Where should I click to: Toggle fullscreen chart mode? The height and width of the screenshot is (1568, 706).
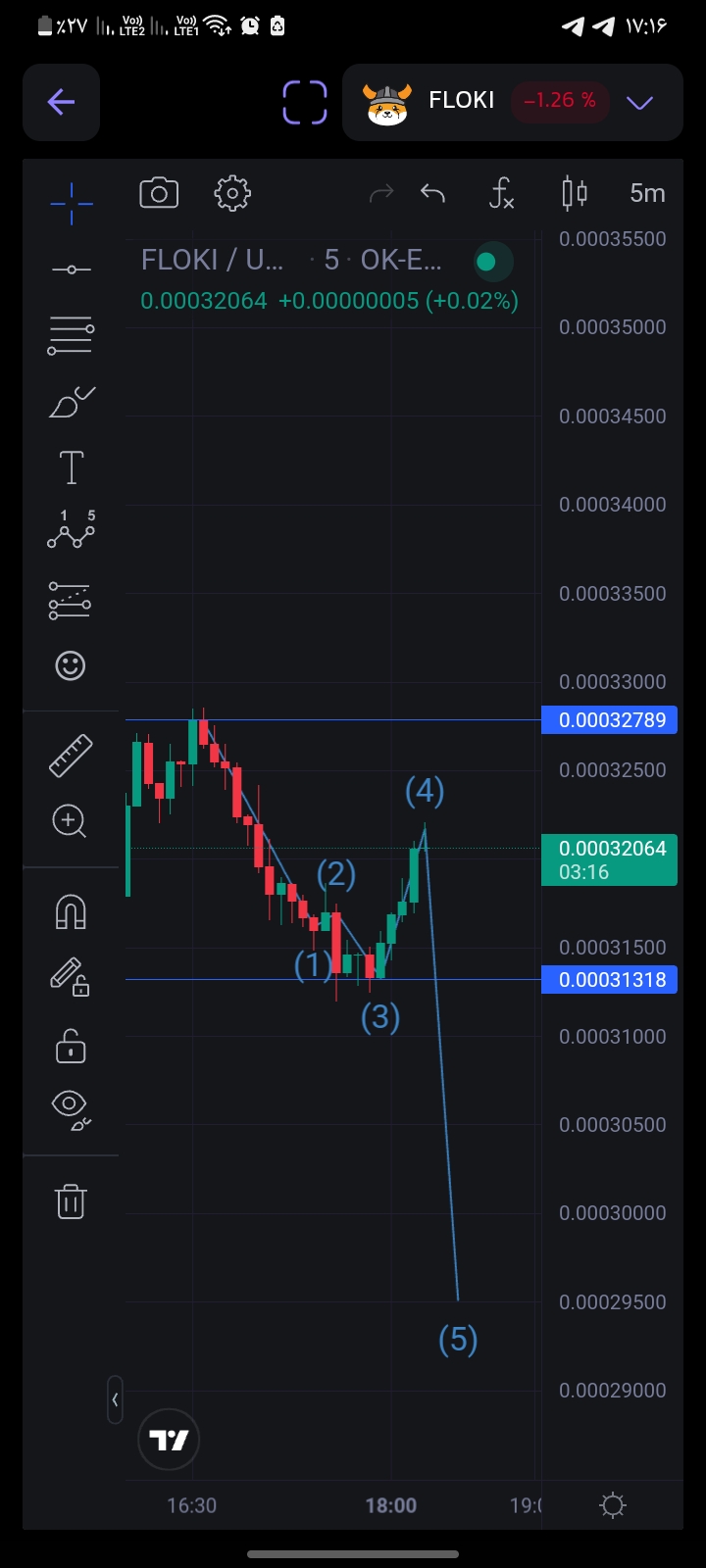point(304,102)
